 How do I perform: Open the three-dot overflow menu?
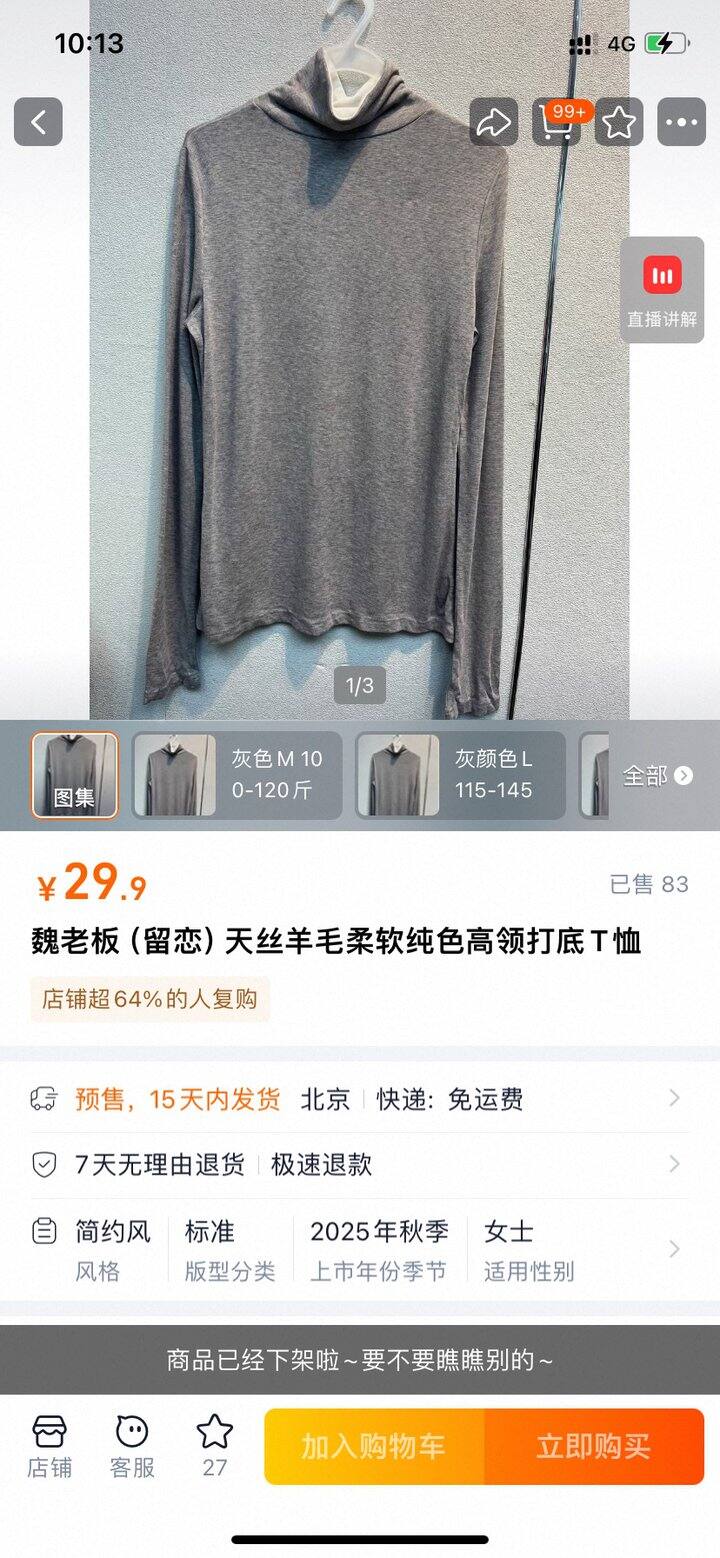[x=681, y=122]
